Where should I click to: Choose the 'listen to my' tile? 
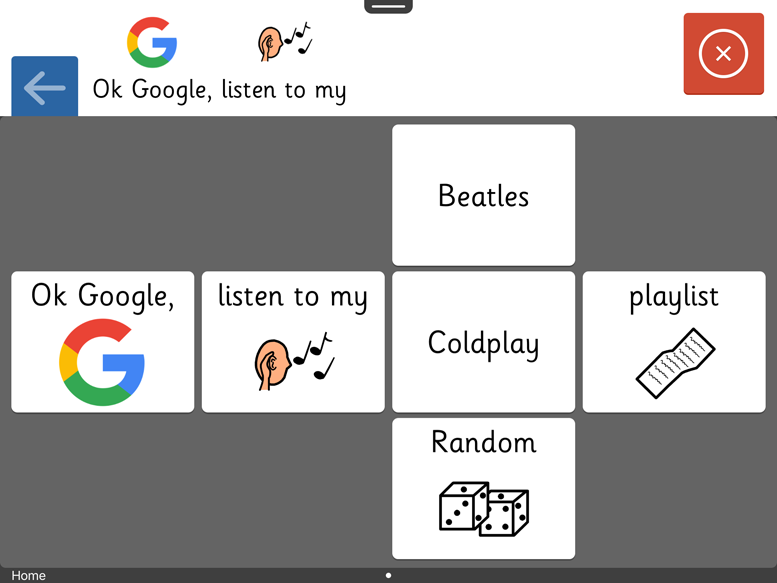(x=293, y=342)
